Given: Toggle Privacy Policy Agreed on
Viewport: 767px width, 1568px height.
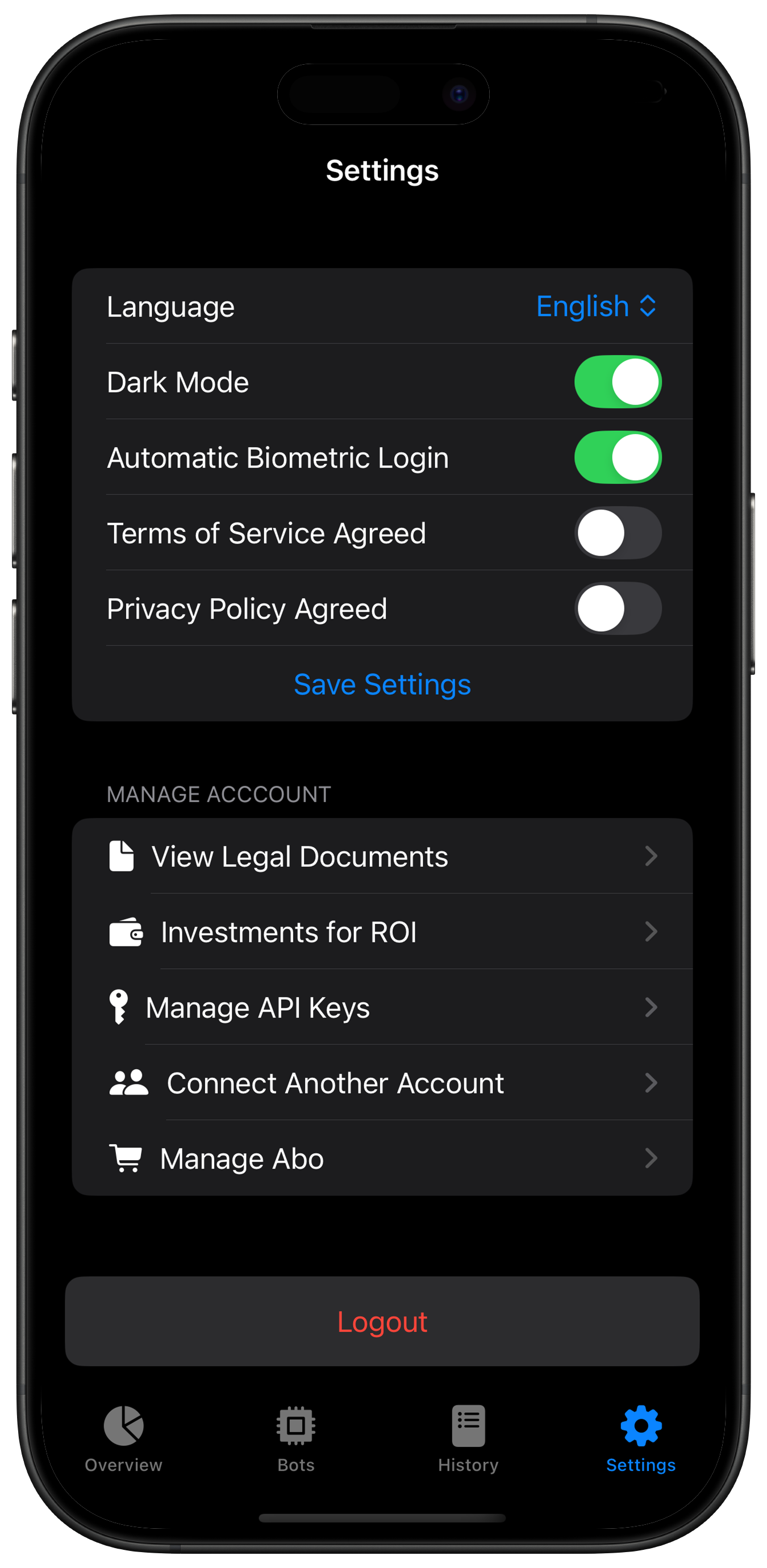Looking at the screenshot, I should [617, 608].
